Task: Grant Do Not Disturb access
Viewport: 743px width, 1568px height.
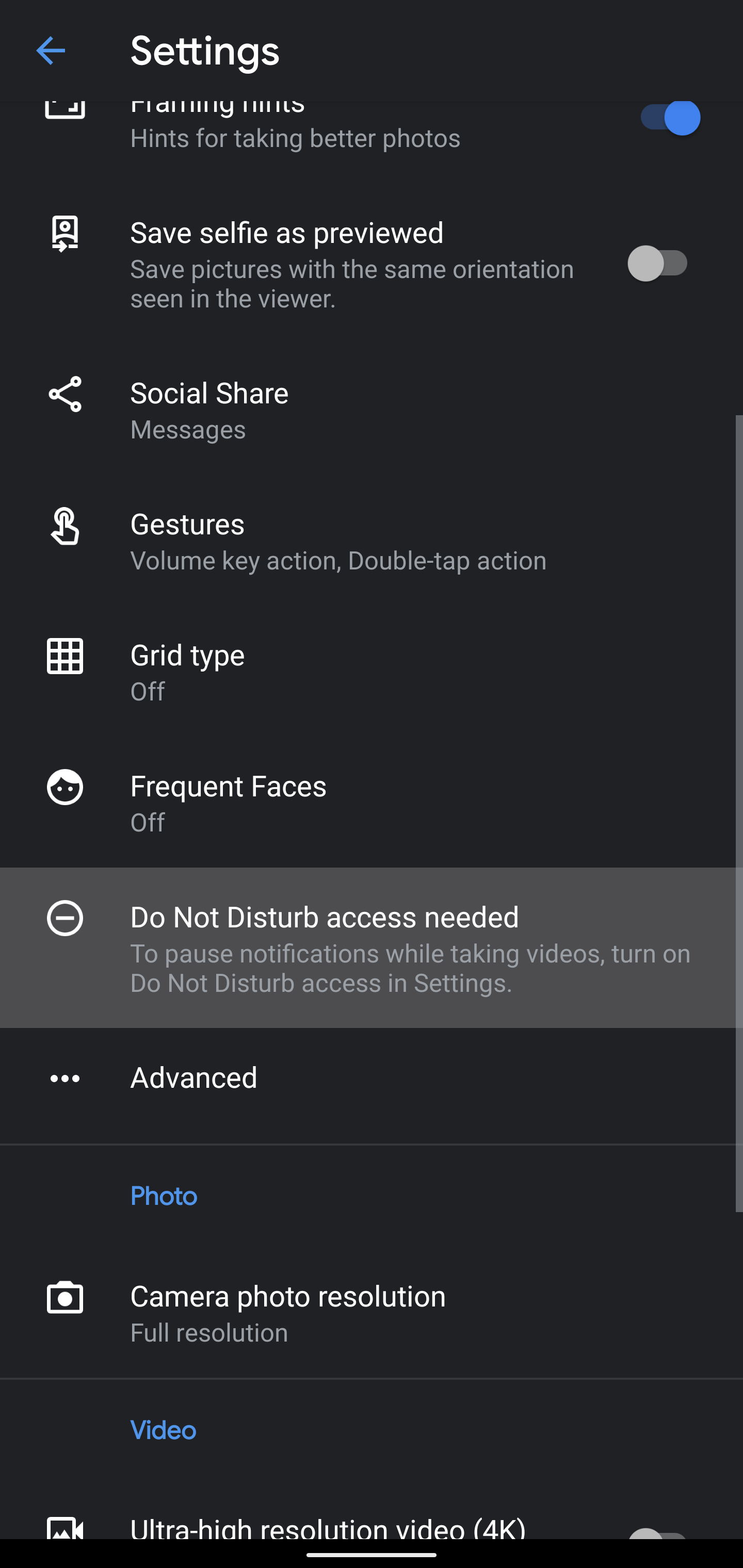Action: [x=372, y=948]
